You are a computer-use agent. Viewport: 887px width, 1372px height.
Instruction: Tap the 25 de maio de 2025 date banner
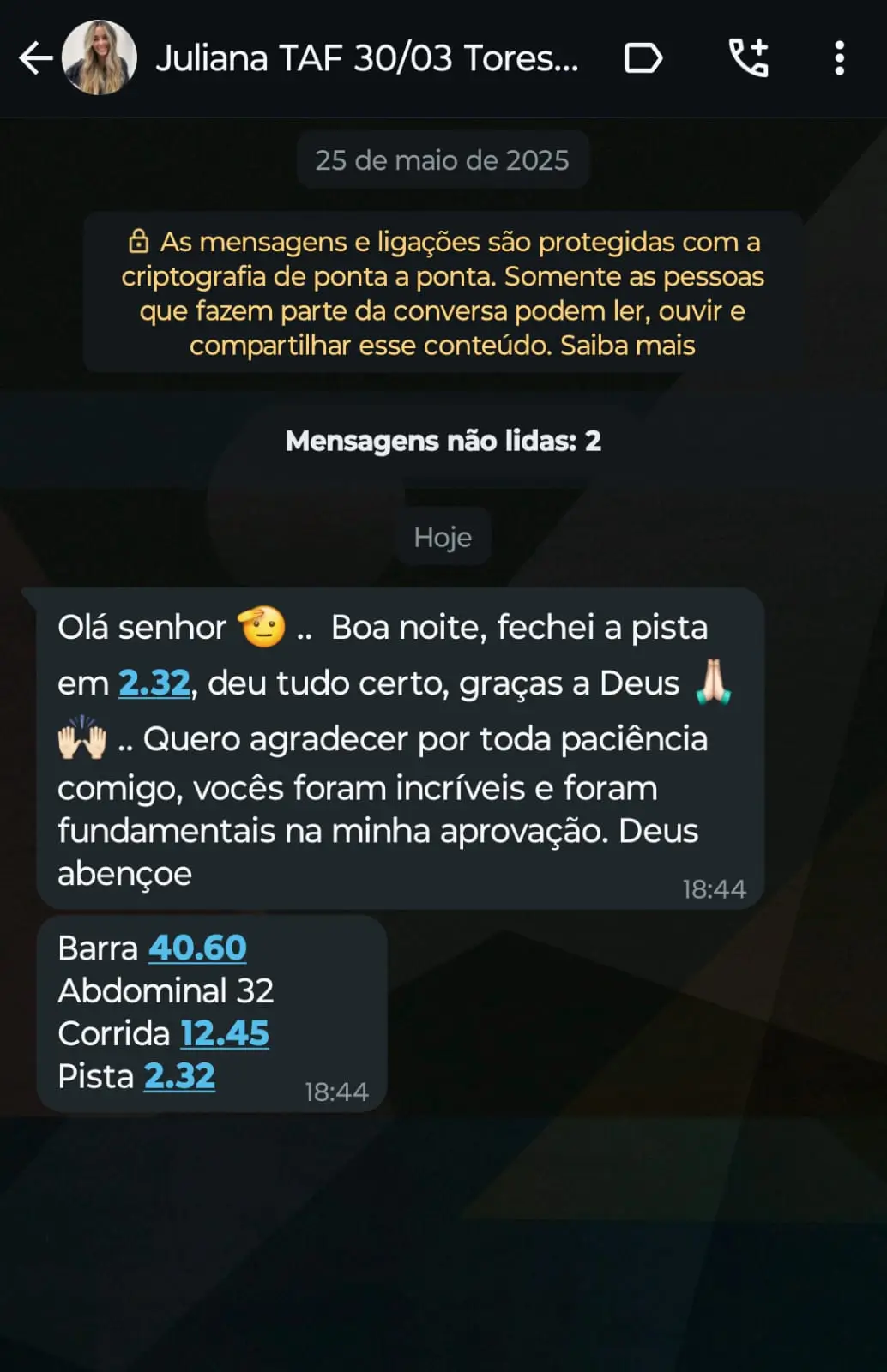pos(443,159)
